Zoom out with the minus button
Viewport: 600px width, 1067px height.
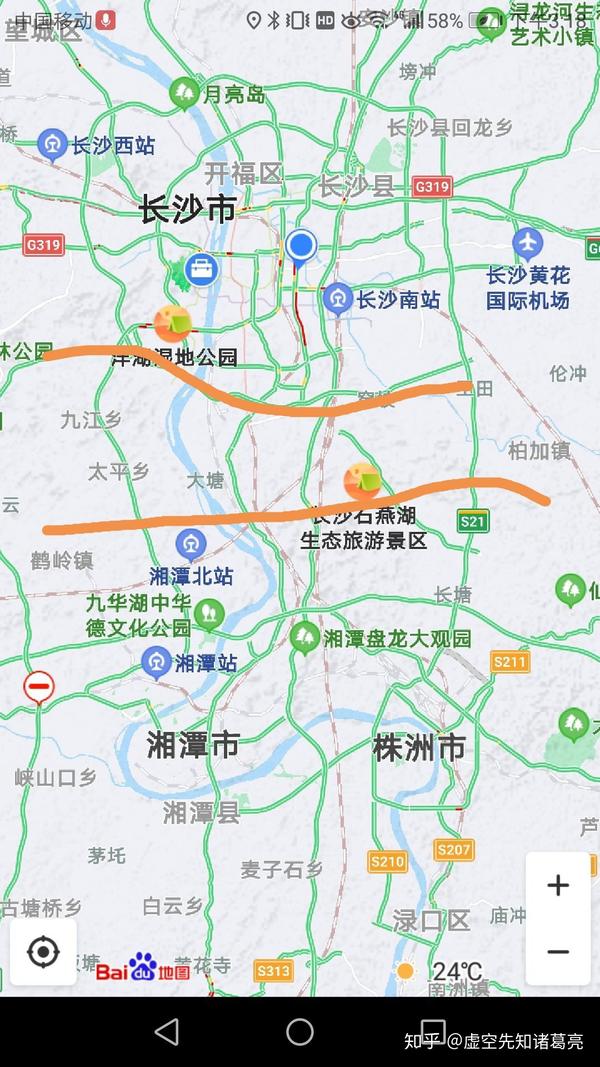(558, 951)
